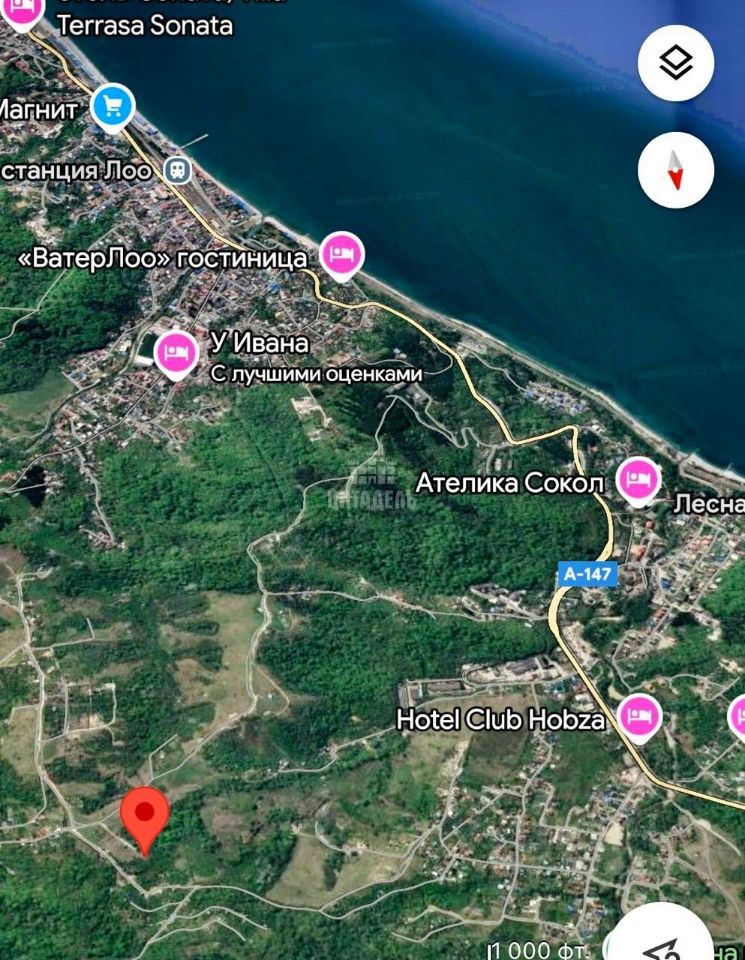Tap the compass to reset north

[x=676, y=170]
